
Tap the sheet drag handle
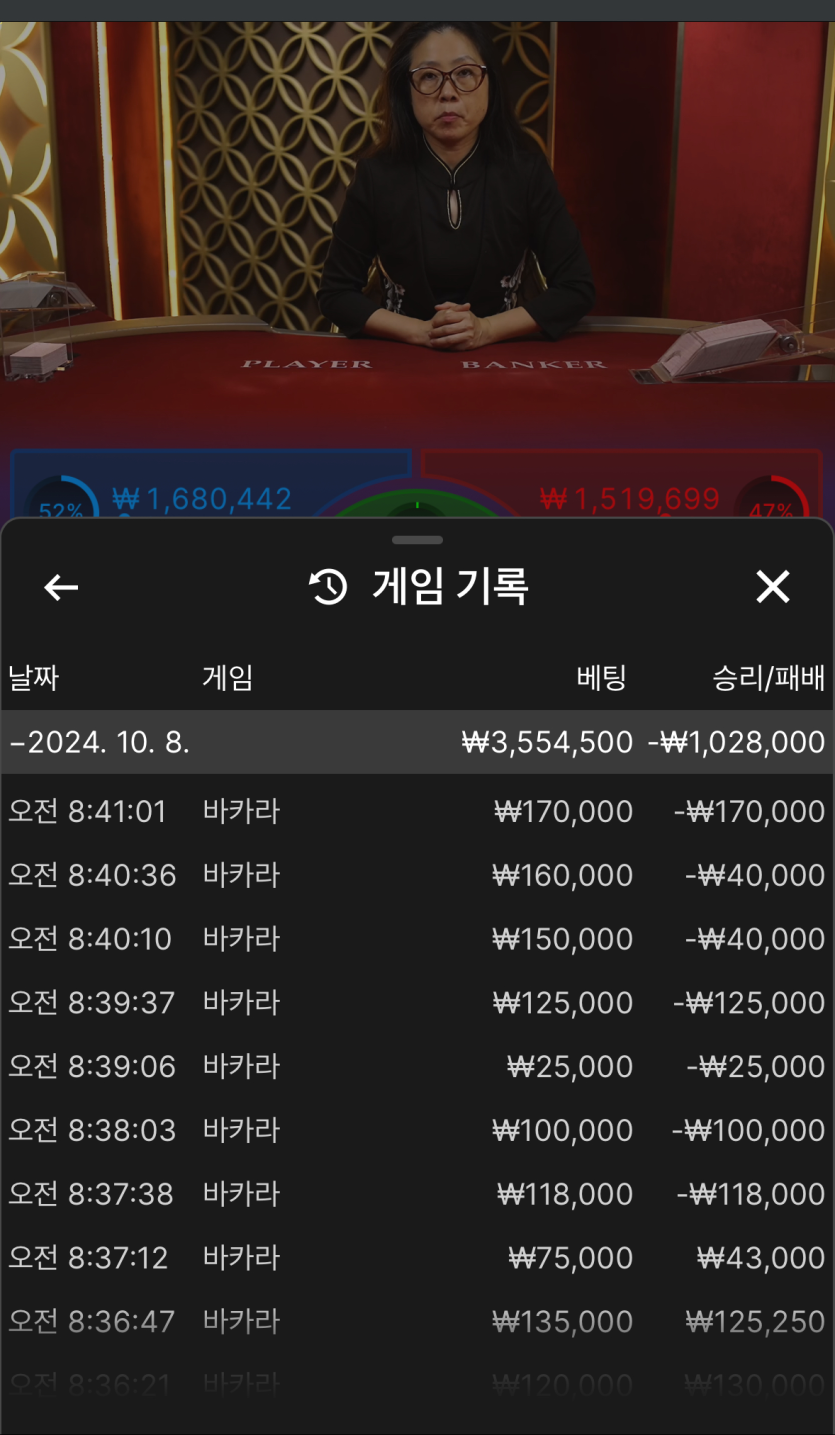417,540
